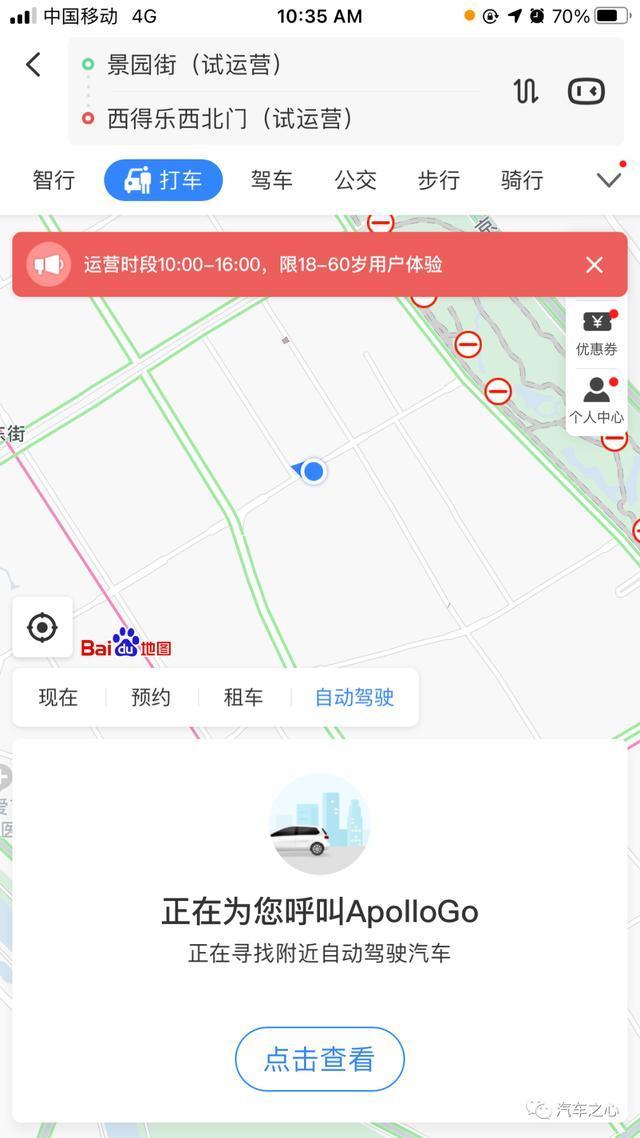Go back using the top-left arrow
640x1138 pixels.
click(x=33, y=65)
